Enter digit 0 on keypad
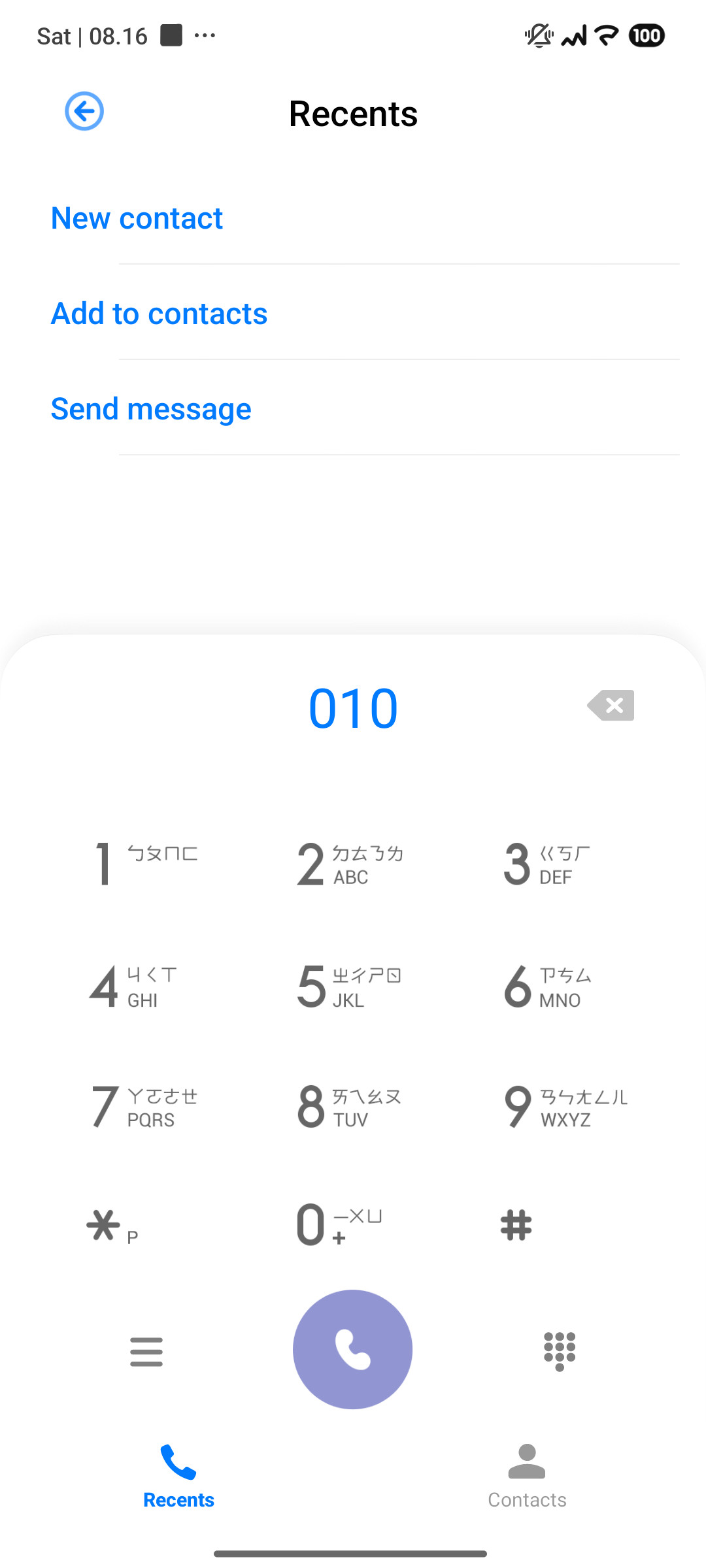 pyautogui.click(x=339, y=1225)
